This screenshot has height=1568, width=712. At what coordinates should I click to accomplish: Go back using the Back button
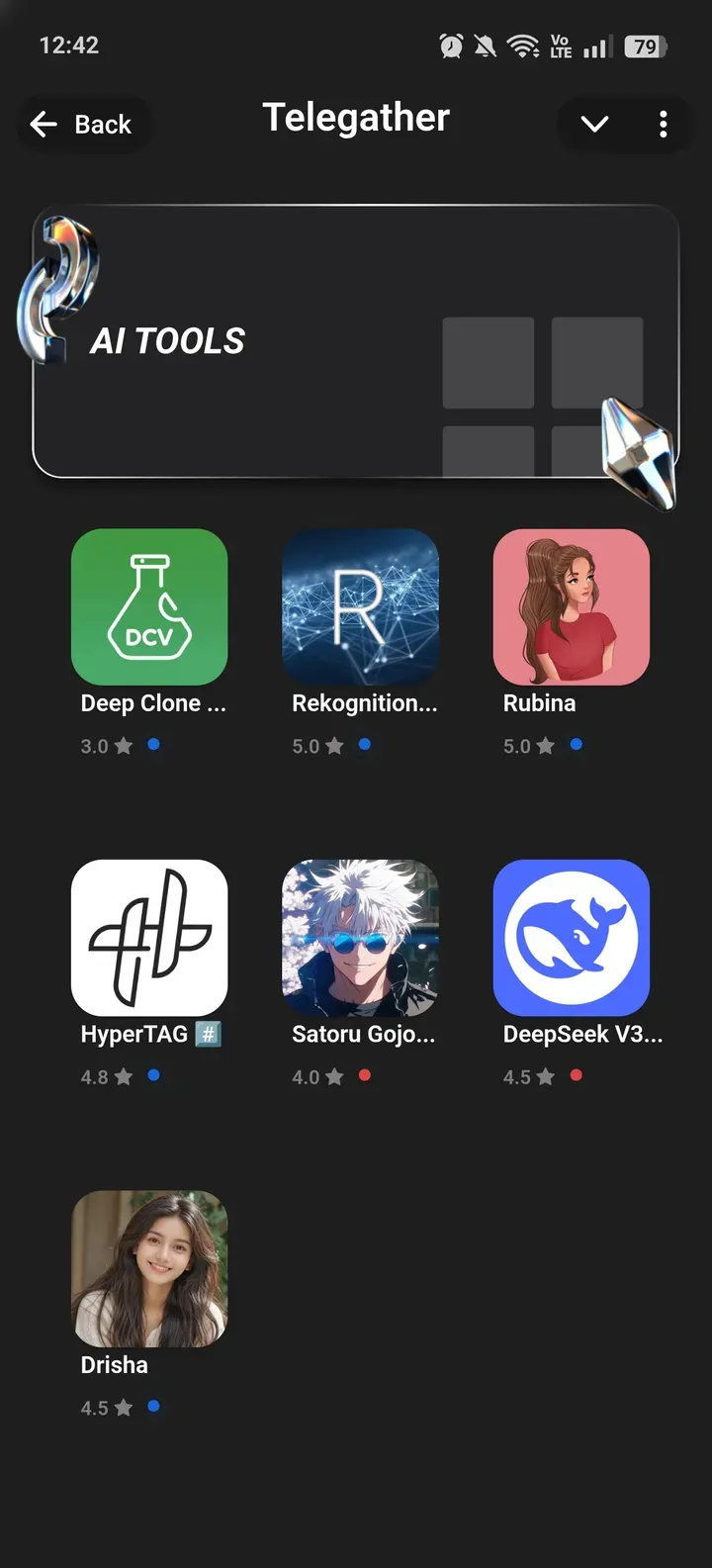(83, 125)
